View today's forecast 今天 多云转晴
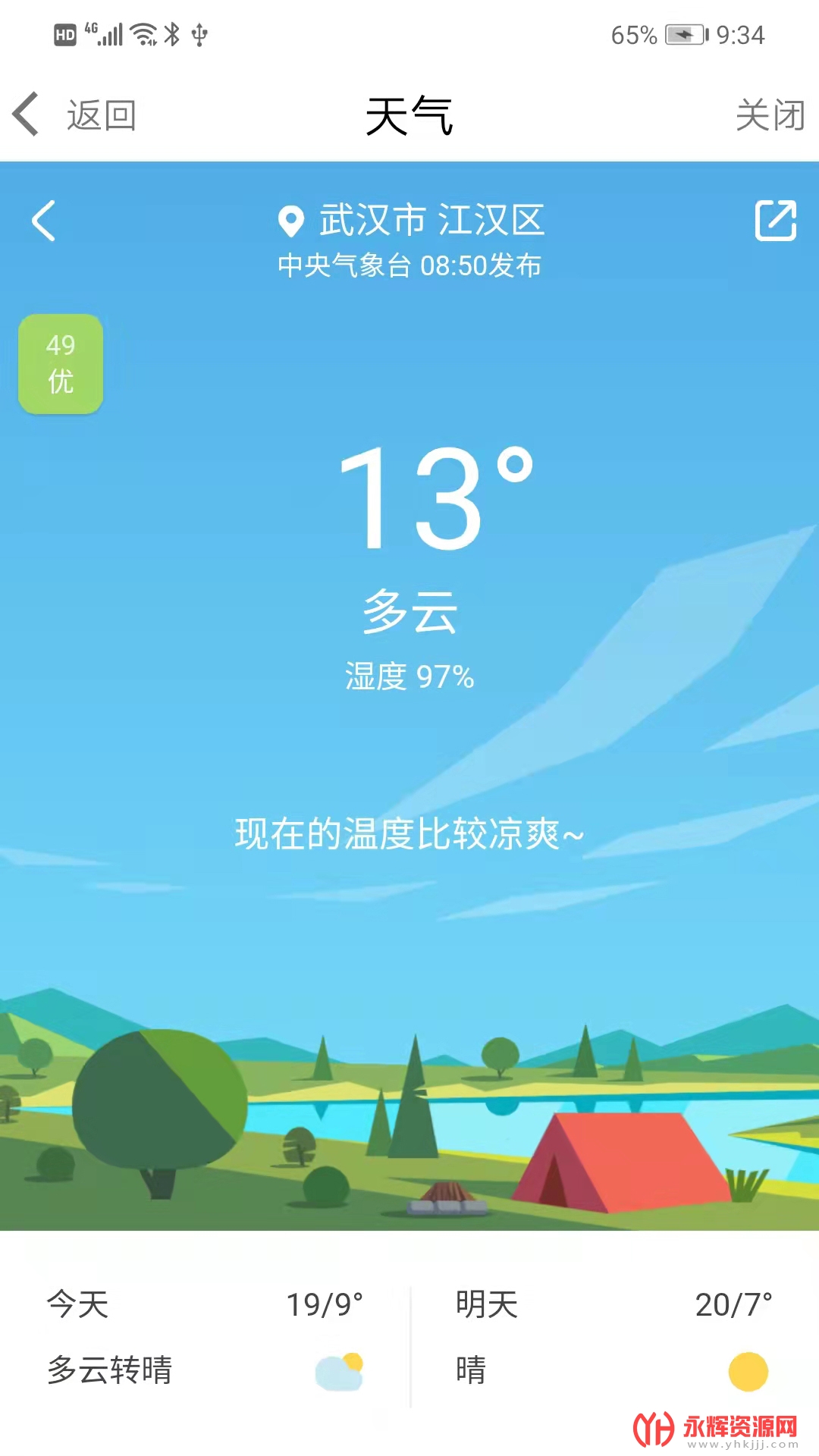The image size is (819, 1456). (205, 1338)
